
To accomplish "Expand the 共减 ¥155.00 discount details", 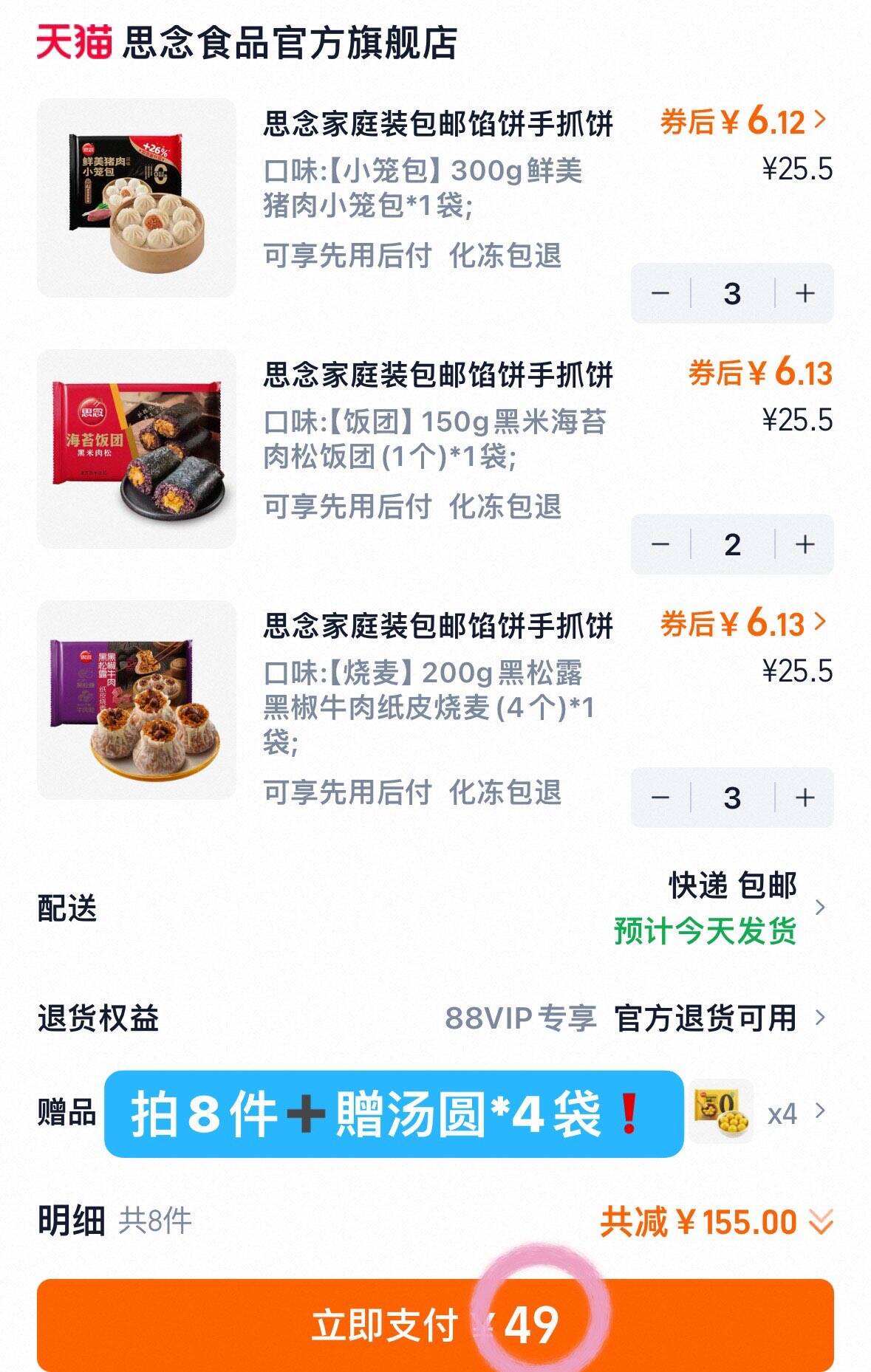I will tap(820, 1222).
